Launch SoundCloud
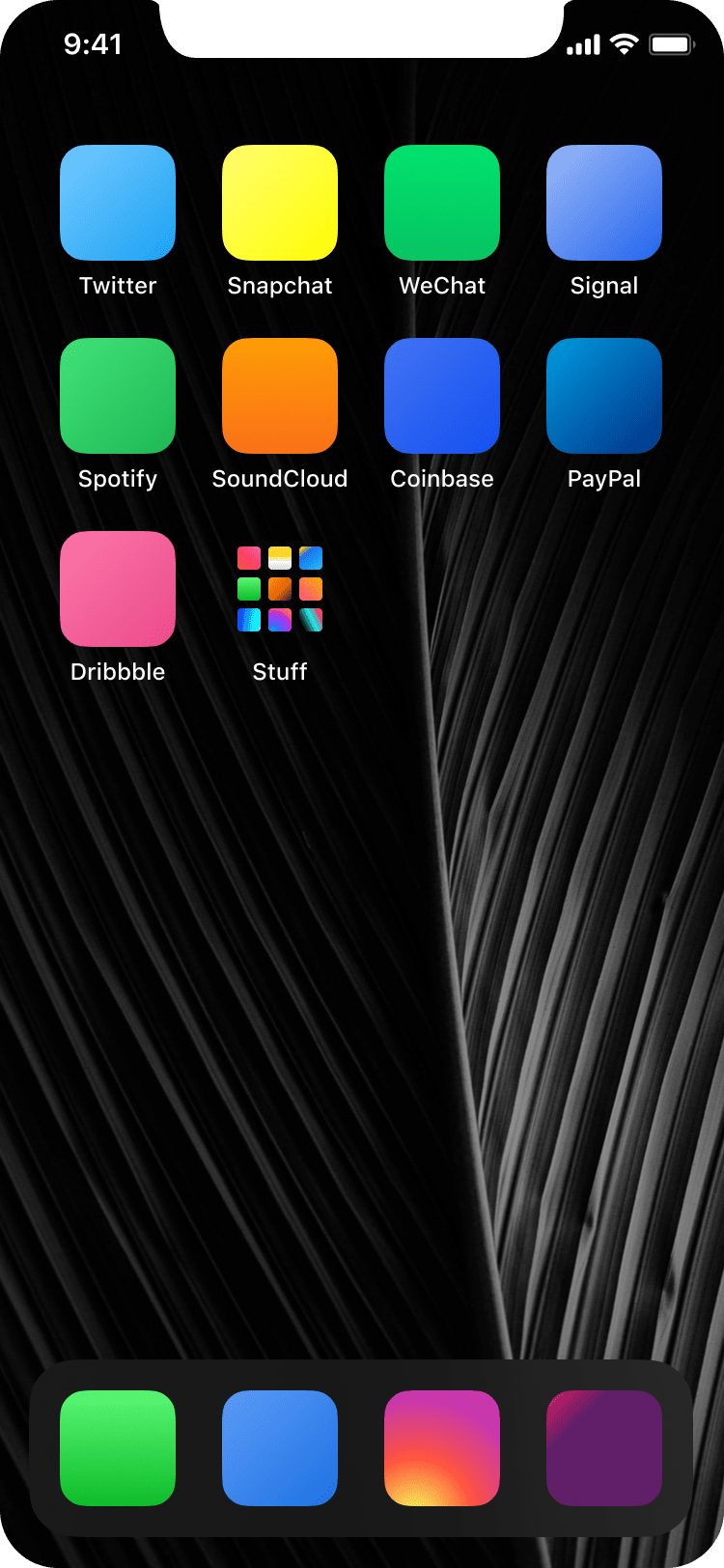The width and height of the screenshot is (724, 1568). [x=280, y=396]
